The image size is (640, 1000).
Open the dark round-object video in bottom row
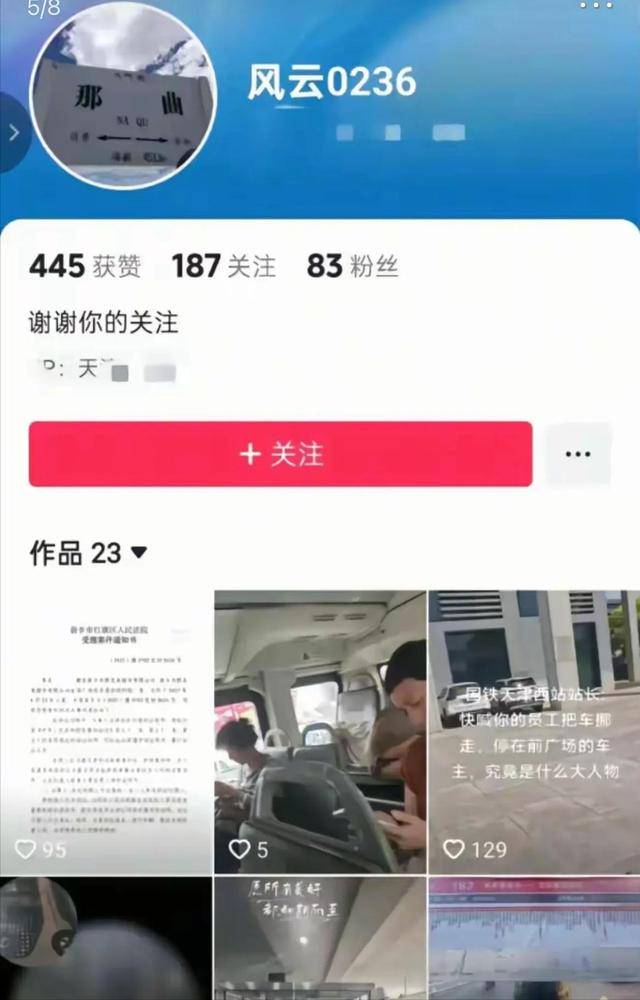[106, 940]
